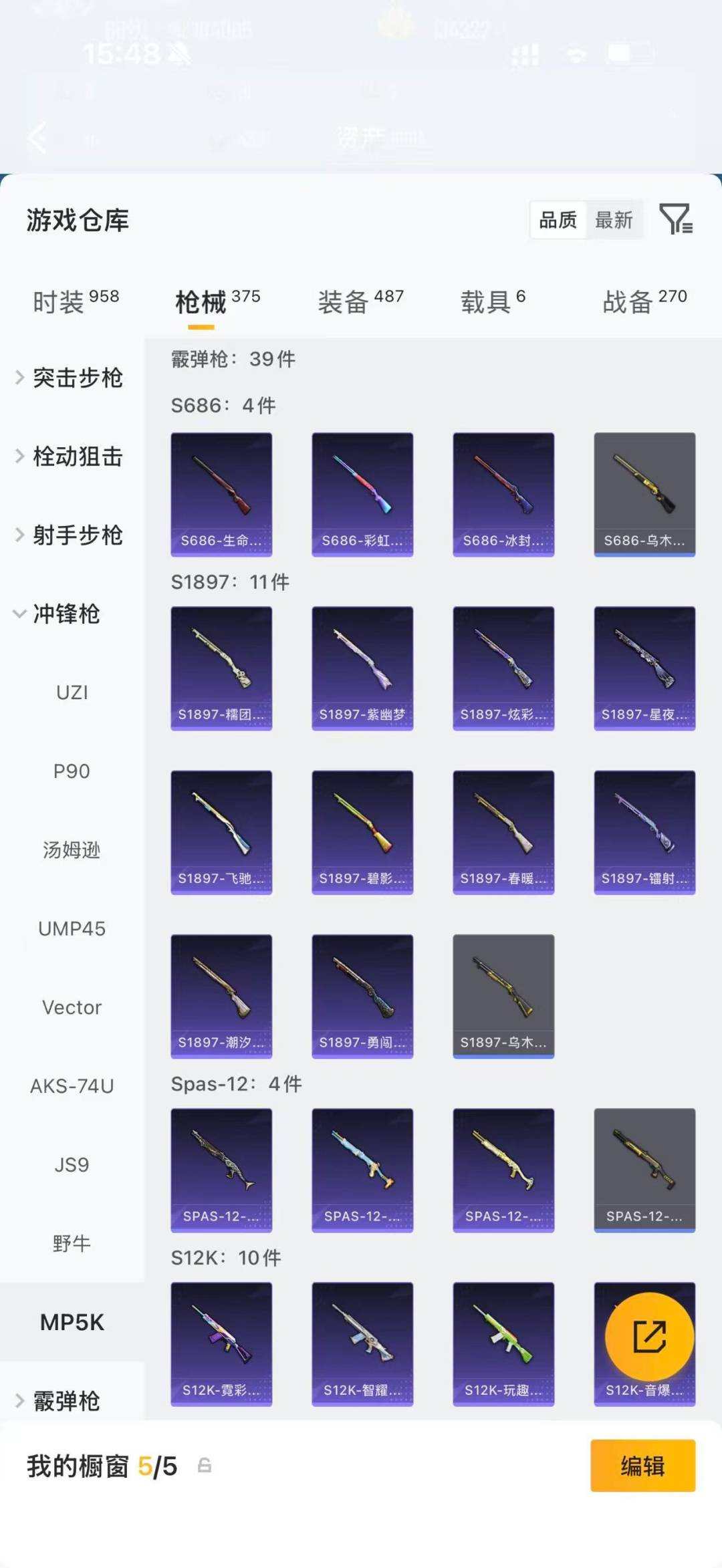Select UZI in the left sidebar
The height and width of the screenshot is (1568, 722).
click(x=72, y=692)
